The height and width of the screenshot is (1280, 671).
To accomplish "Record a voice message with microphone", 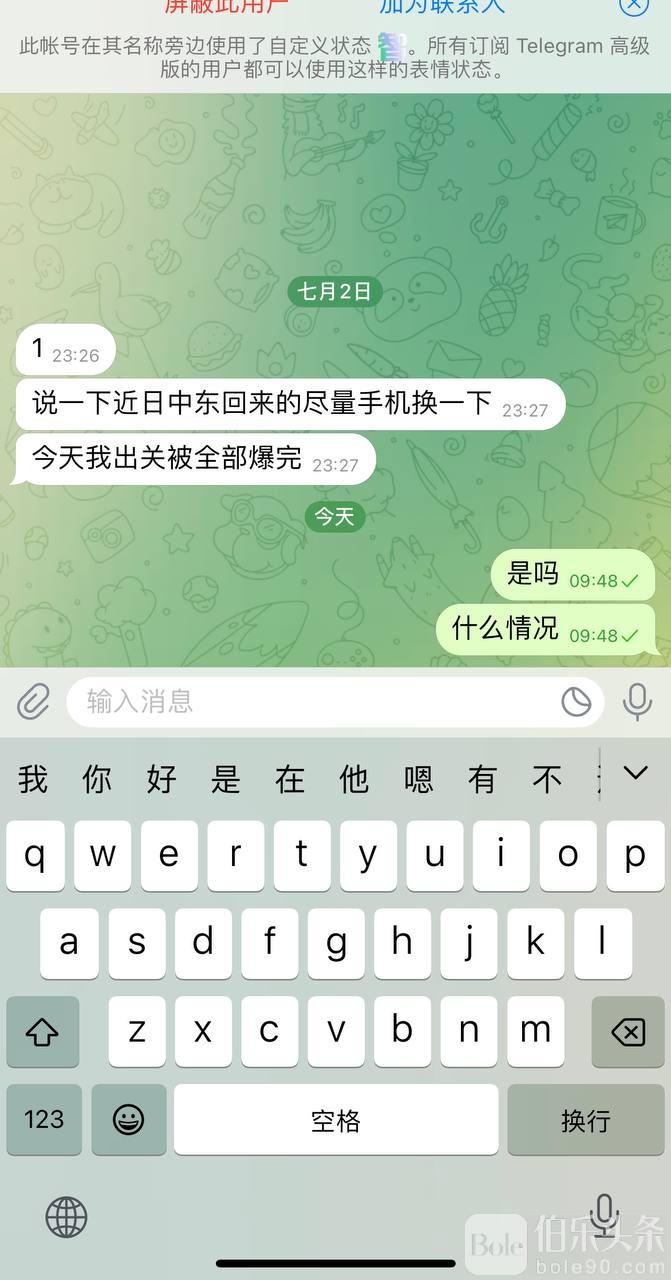I will point(637,701).
